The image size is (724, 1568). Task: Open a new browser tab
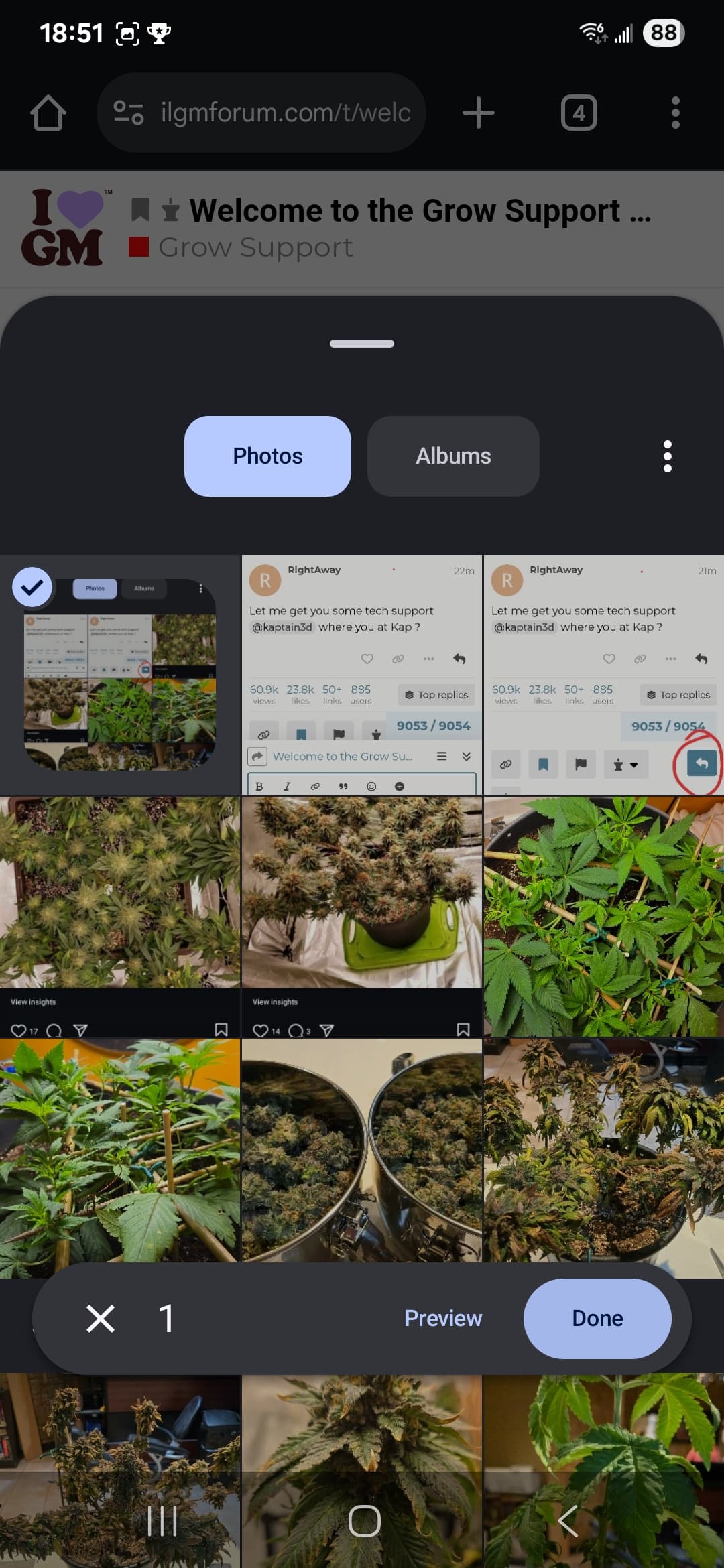point(479,113)
